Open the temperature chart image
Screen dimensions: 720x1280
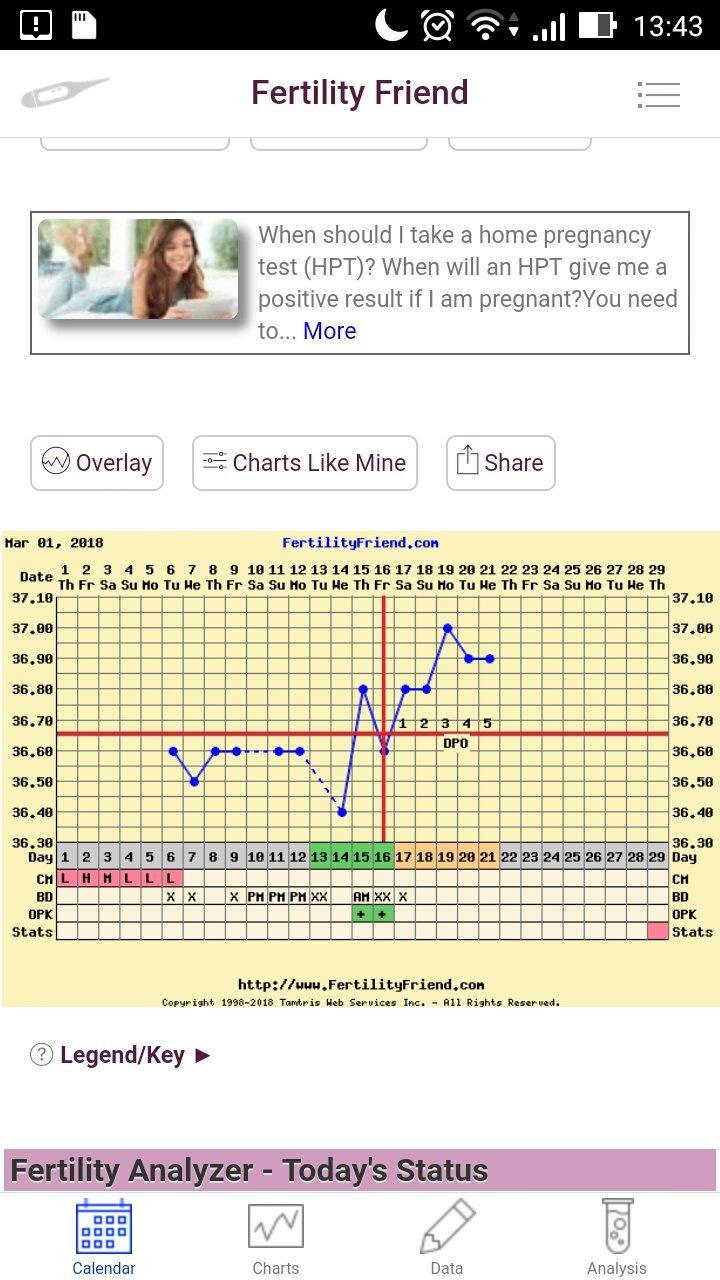(x=360, y=768)
